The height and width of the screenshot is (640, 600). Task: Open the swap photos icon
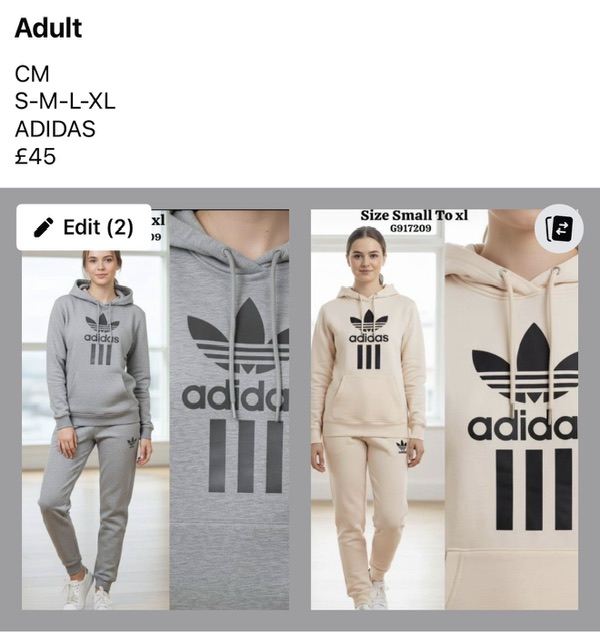[559, 228]
